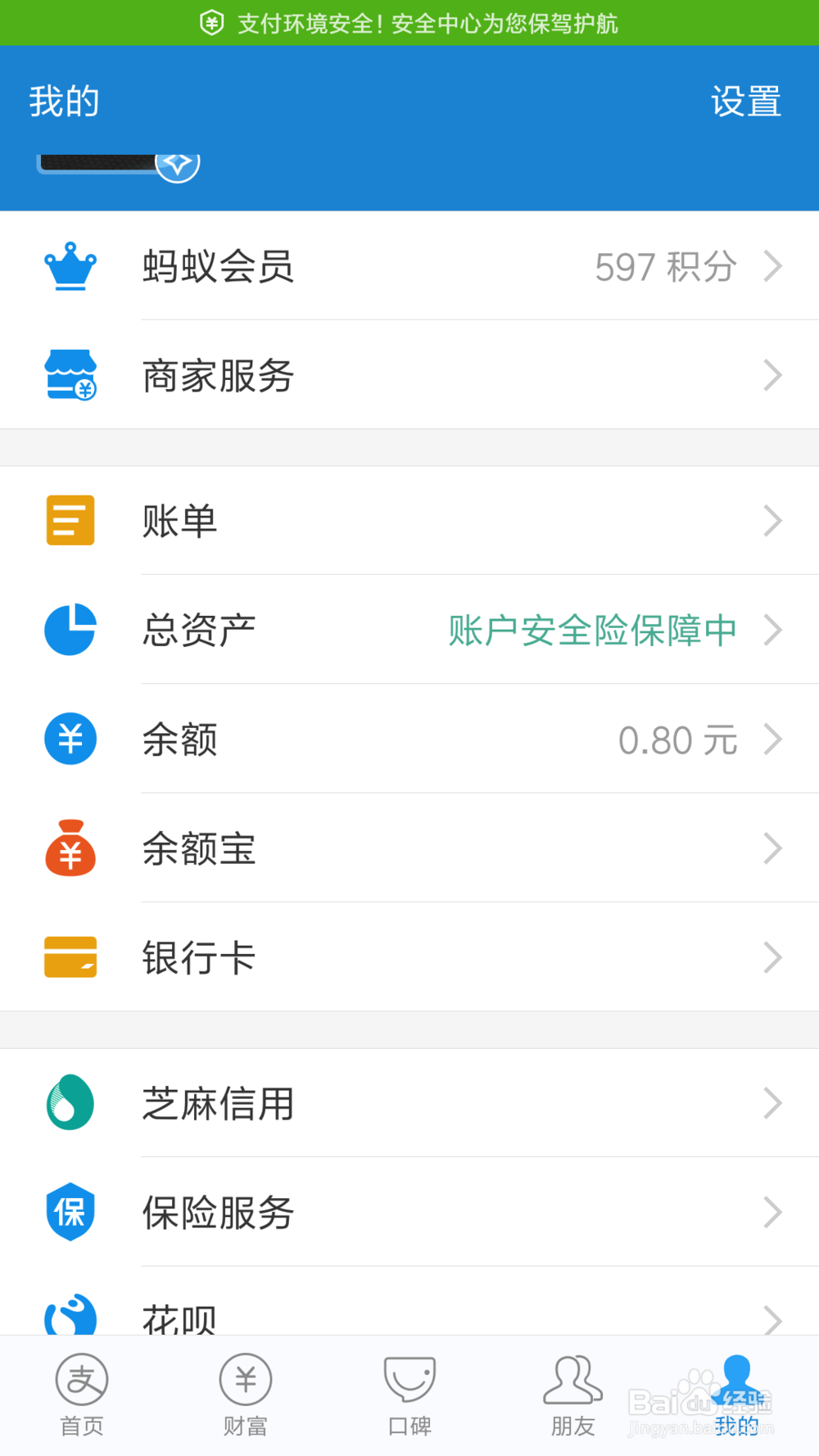Open 设置 in the top bar
This screenshot has height=1456, width=819.
745,102
